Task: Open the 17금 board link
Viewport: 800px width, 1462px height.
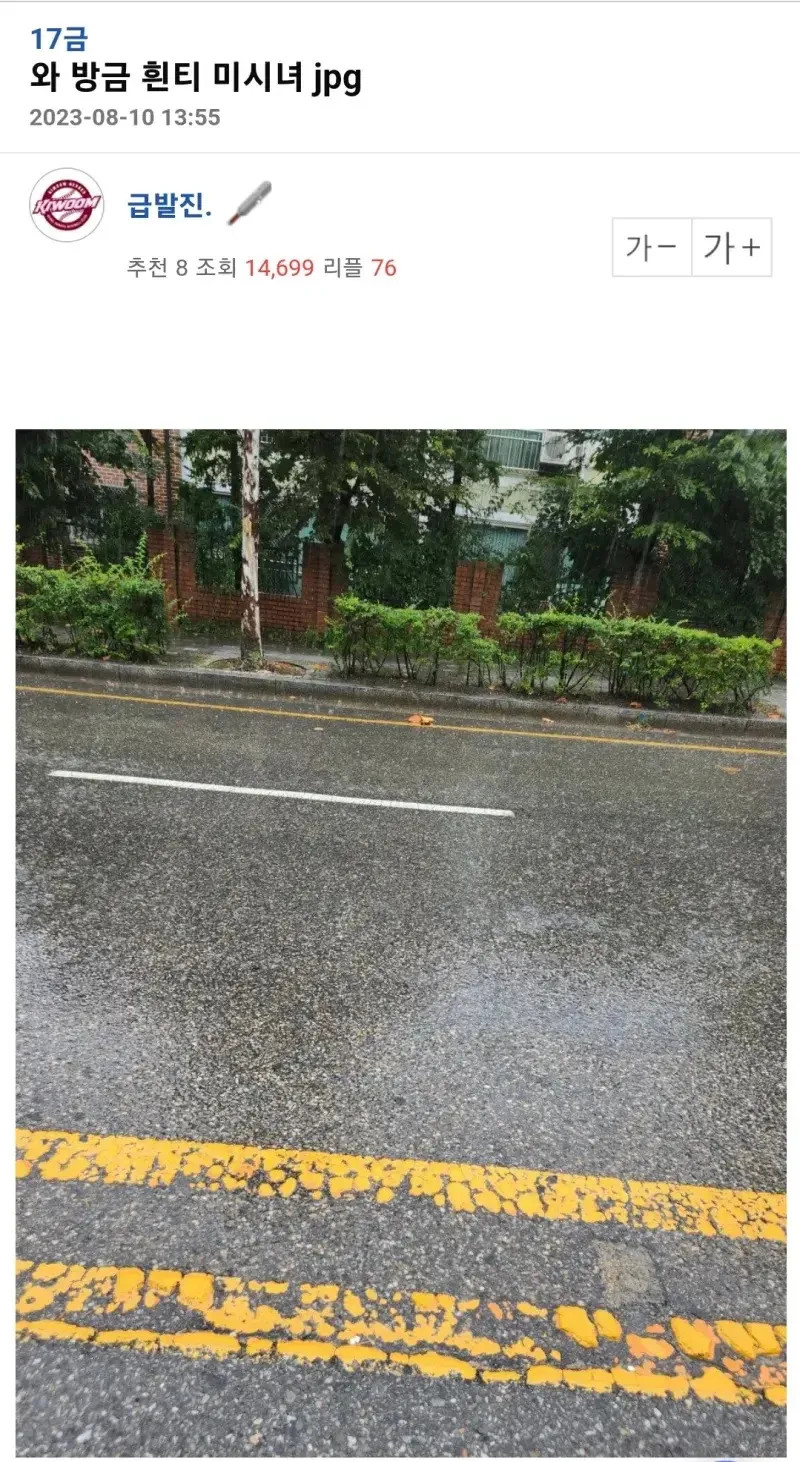Action: (x=58, y=39)
